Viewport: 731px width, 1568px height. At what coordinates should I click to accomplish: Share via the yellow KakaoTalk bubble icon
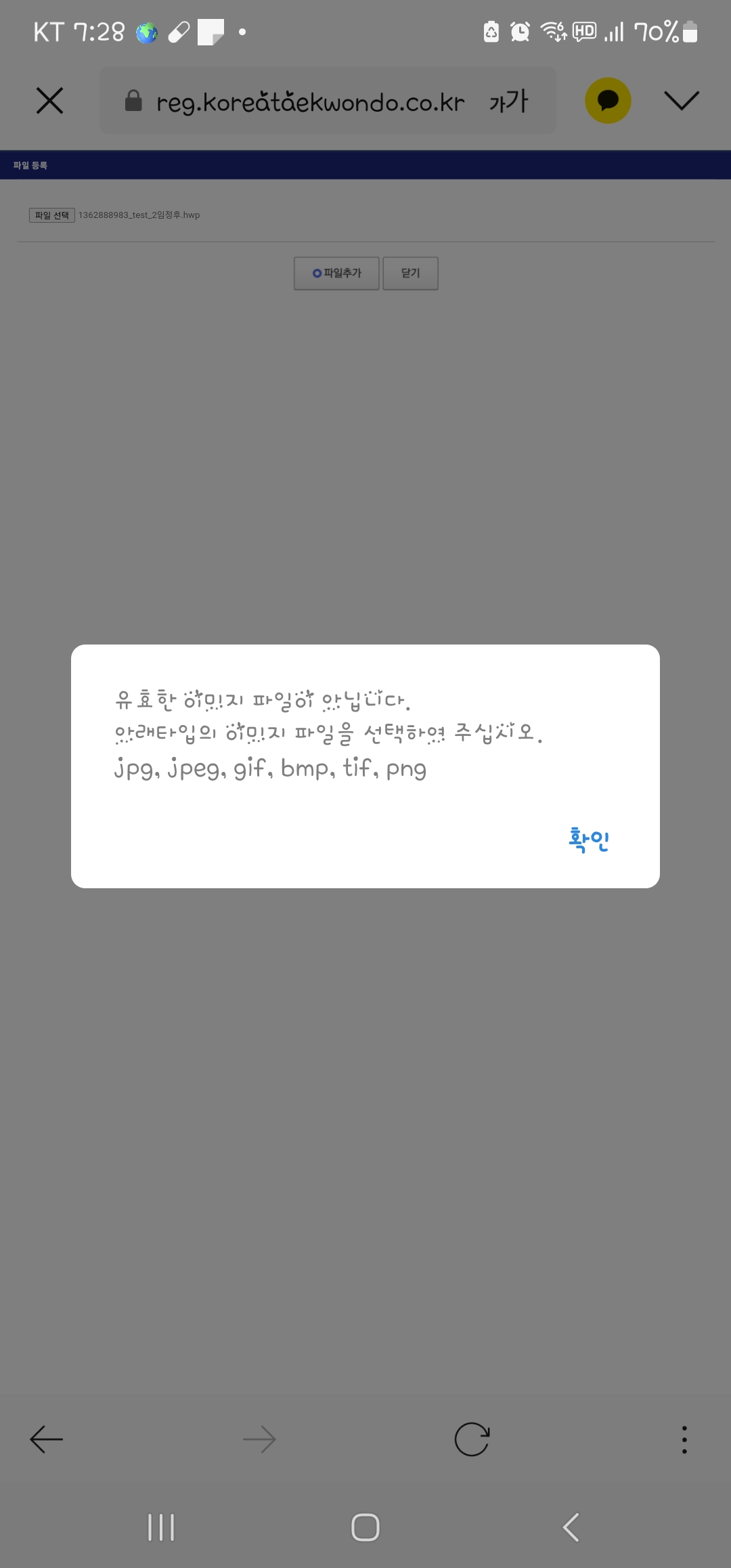point(608,101)
